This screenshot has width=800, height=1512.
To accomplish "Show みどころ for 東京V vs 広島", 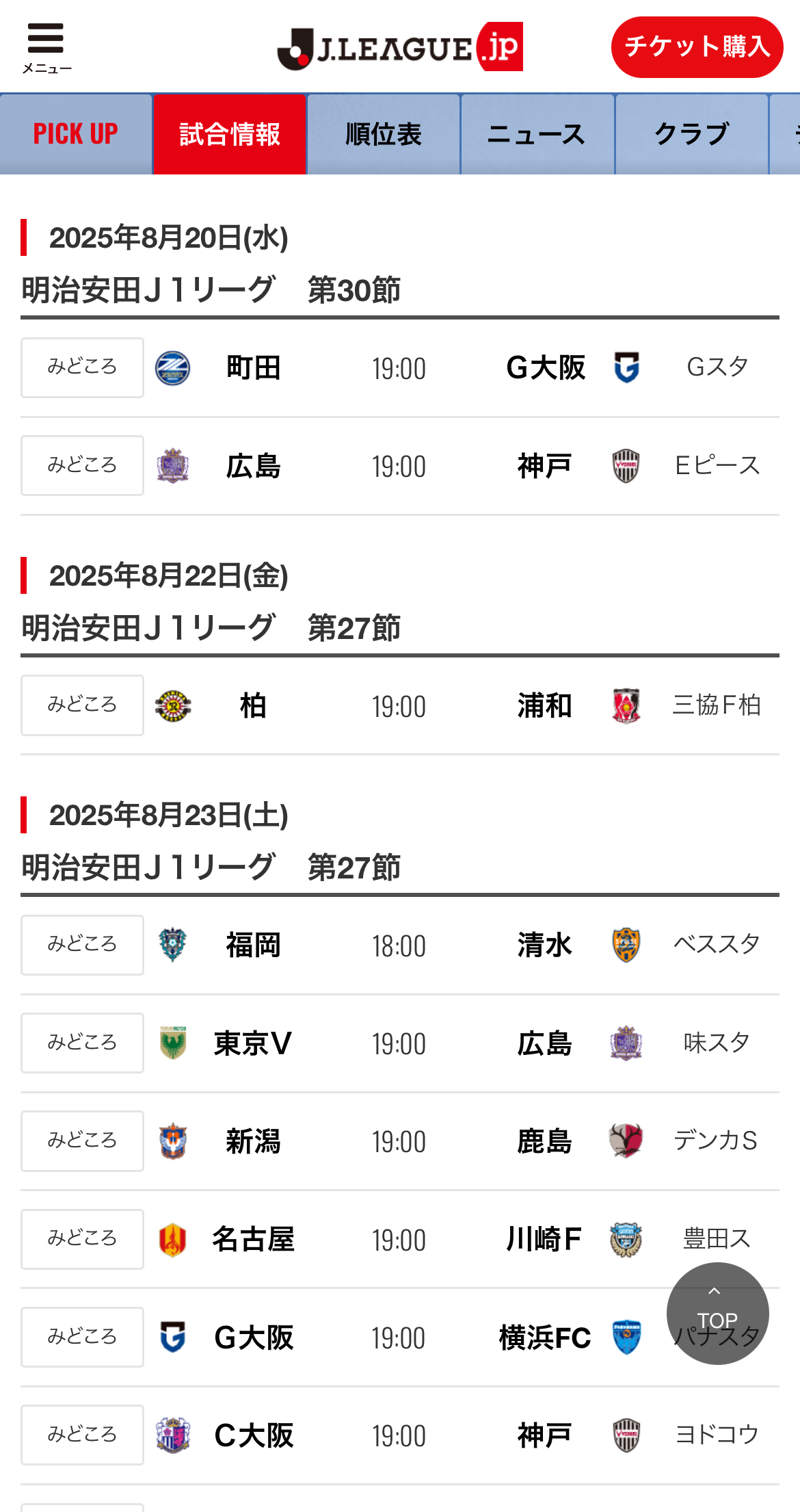I will click(x=82, y=1043).
